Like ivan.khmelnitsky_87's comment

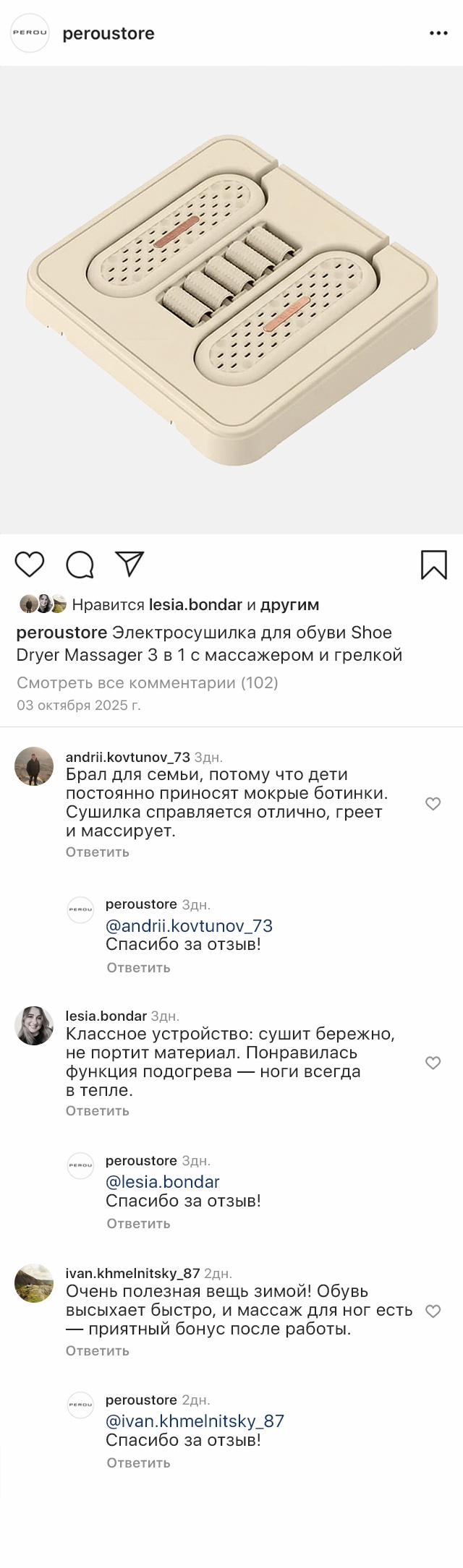click(433, 1311)
